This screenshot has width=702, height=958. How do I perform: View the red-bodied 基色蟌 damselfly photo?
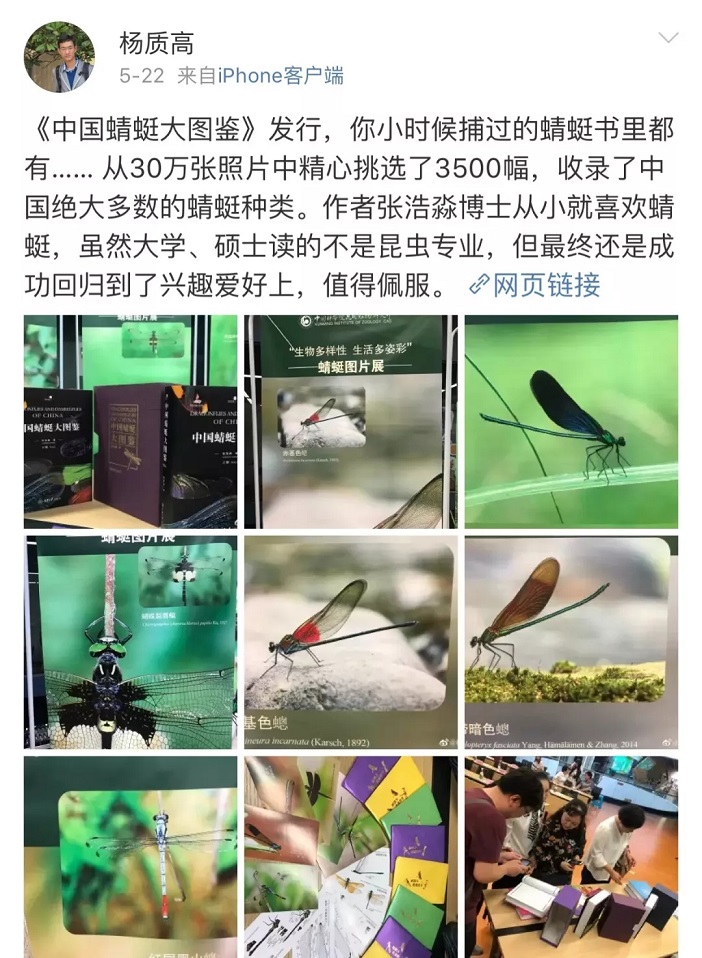(350, 642)
